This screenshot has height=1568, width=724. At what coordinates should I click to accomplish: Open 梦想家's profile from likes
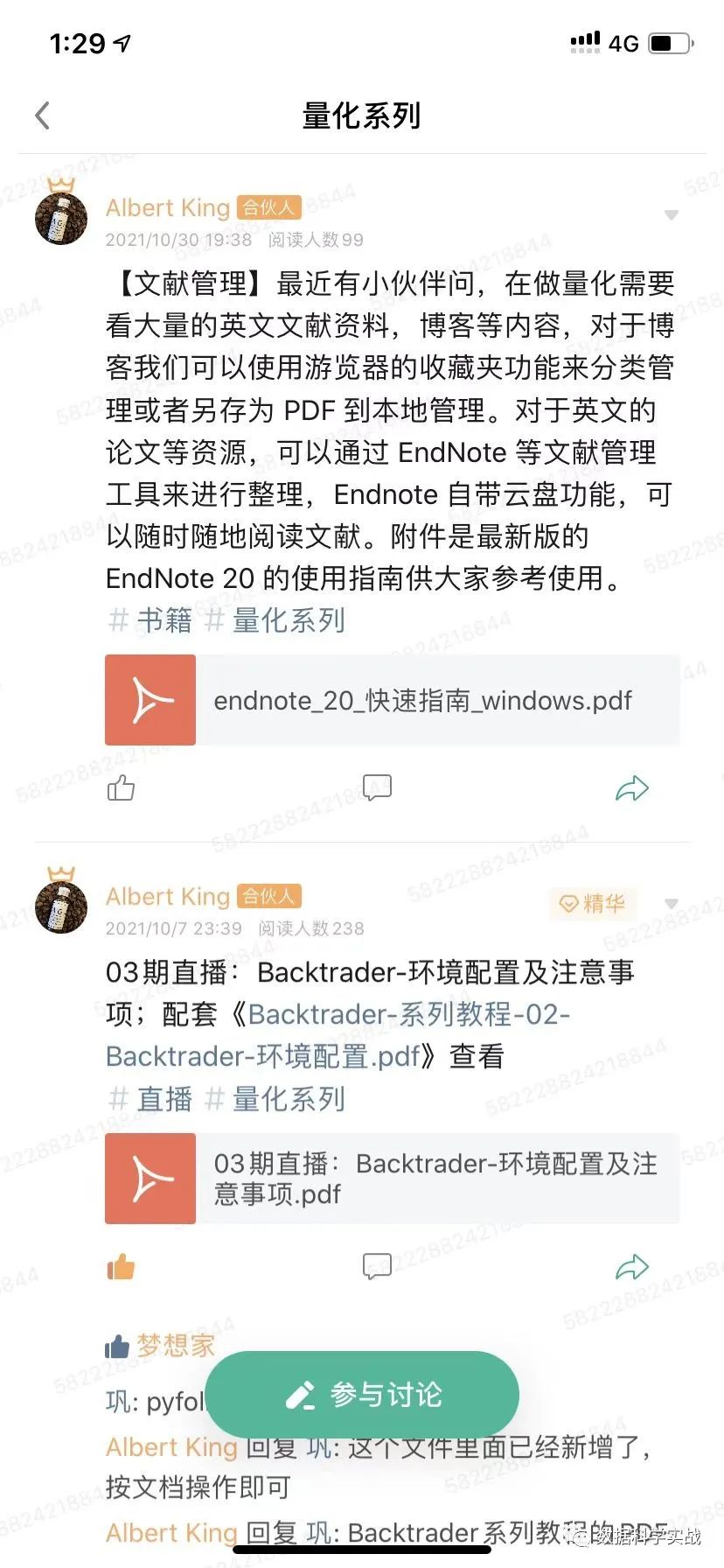click(175, 1346)
